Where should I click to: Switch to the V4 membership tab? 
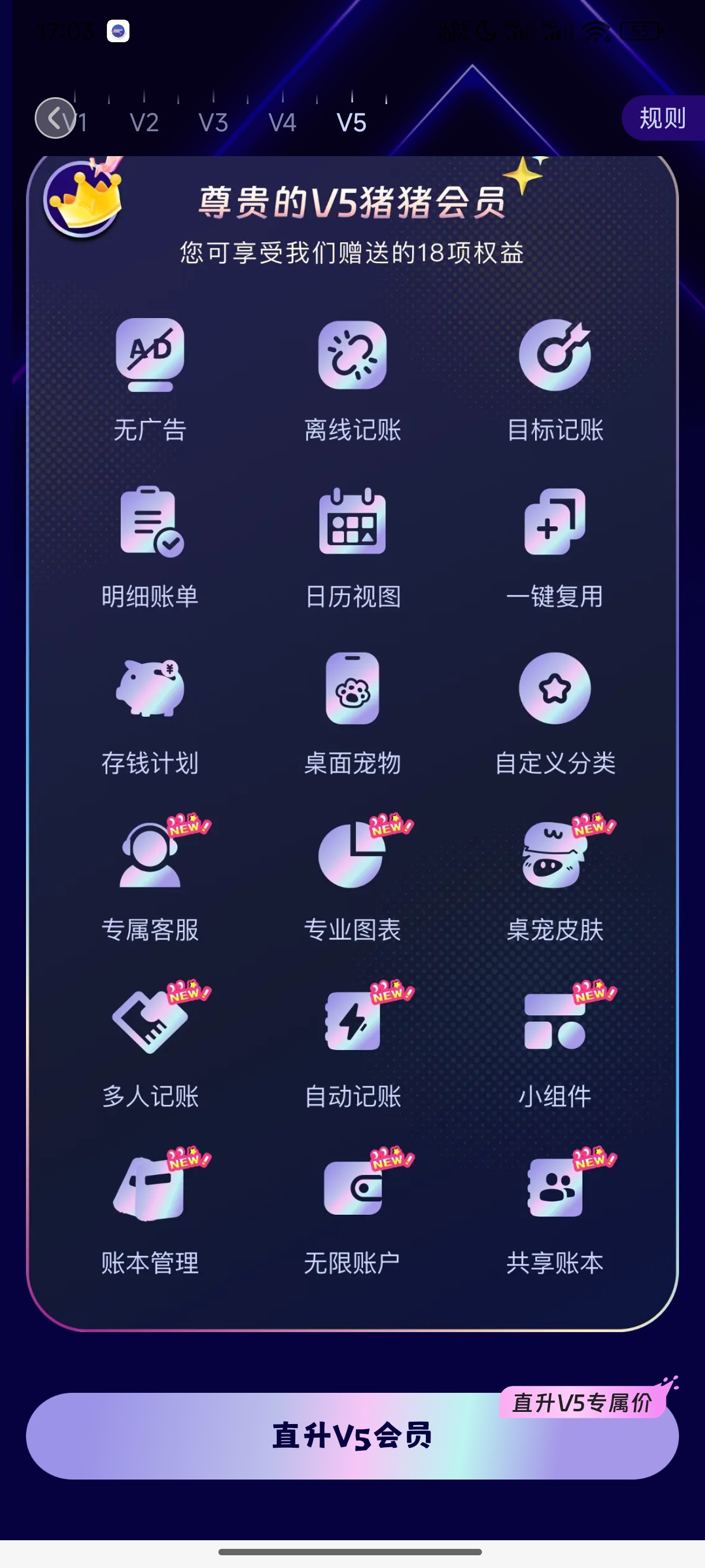coord(283,122)
